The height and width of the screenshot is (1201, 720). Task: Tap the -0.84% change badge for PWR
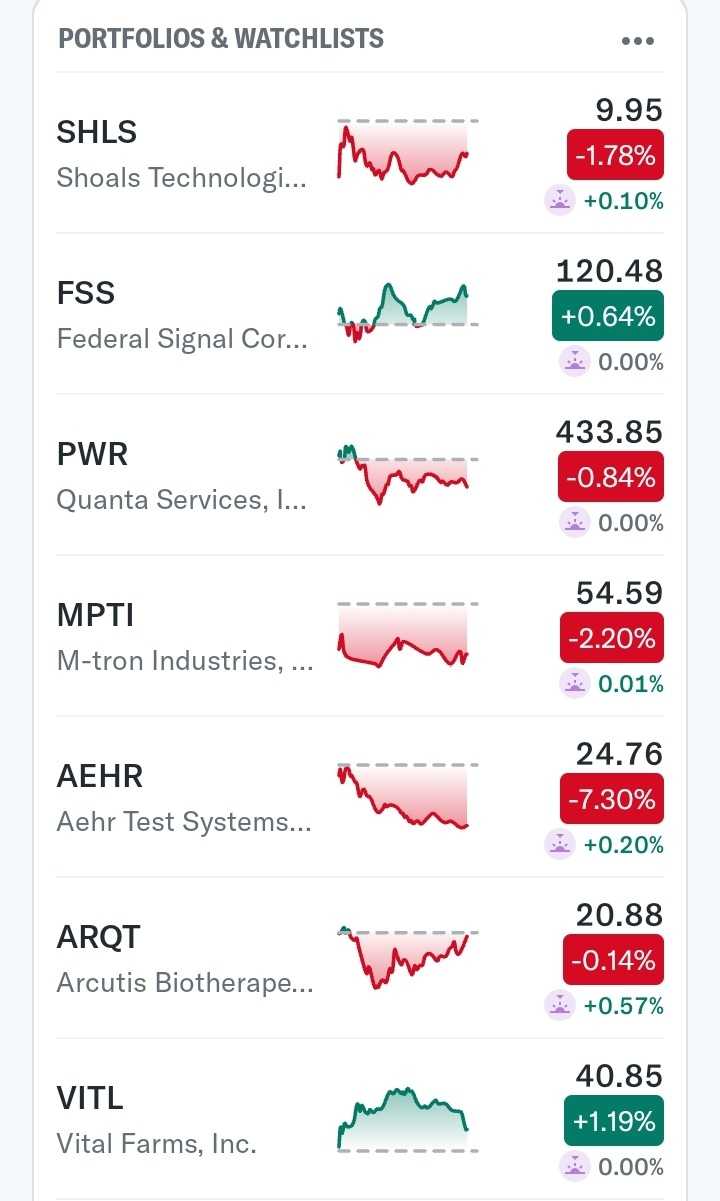tap(611, 478)
